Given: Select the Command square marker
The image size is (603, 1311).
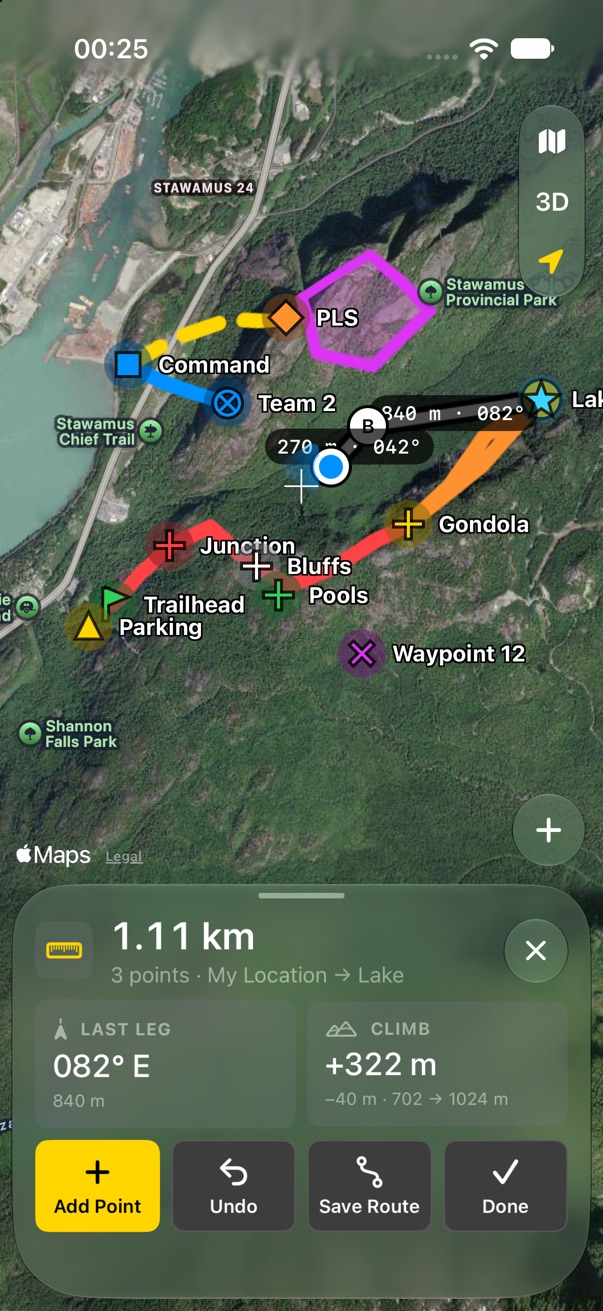Looking at the screenshot, I should pos(128,364).
